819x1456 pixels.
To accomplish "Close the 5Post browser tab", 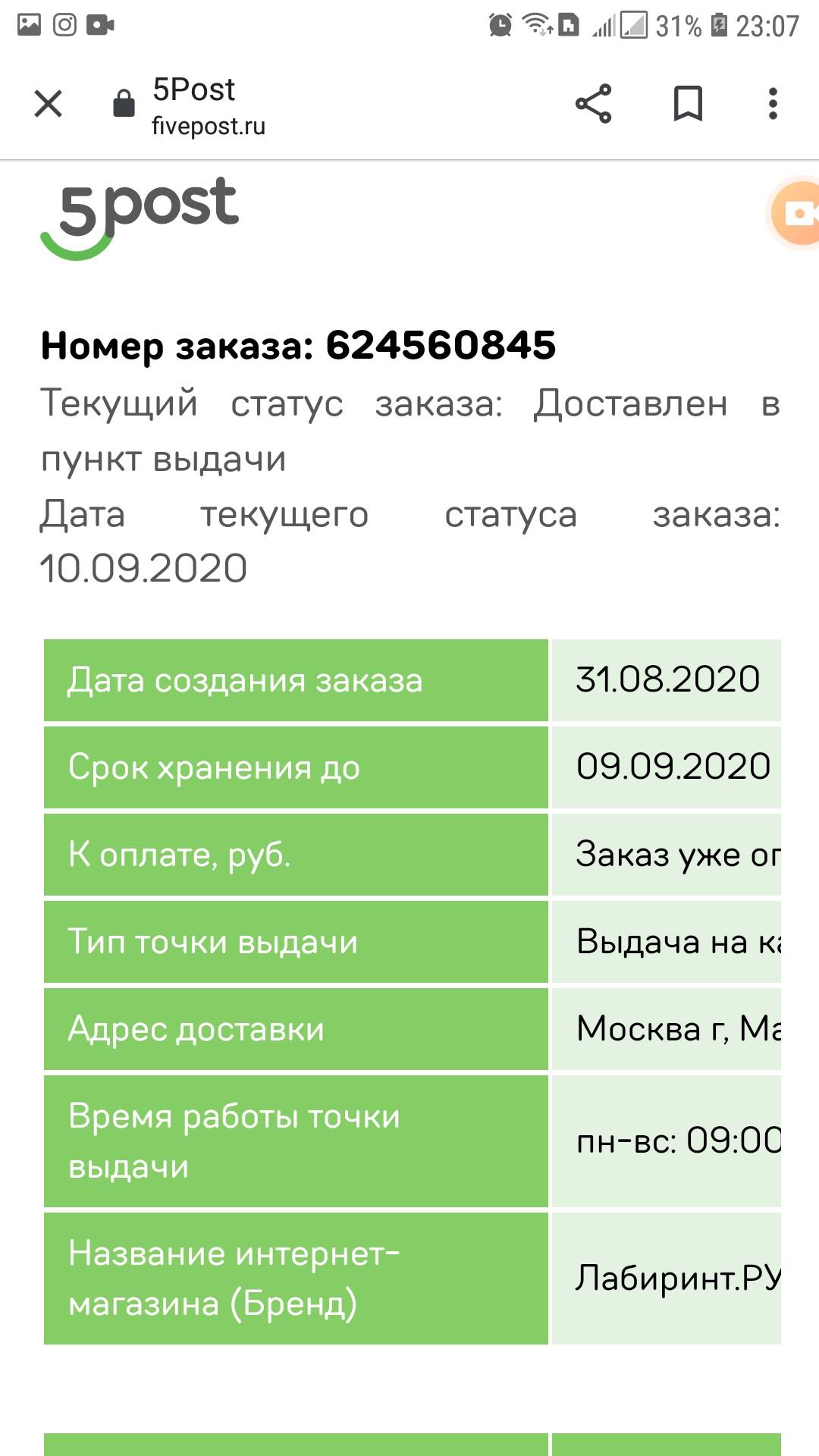I will tap(49, 104).
